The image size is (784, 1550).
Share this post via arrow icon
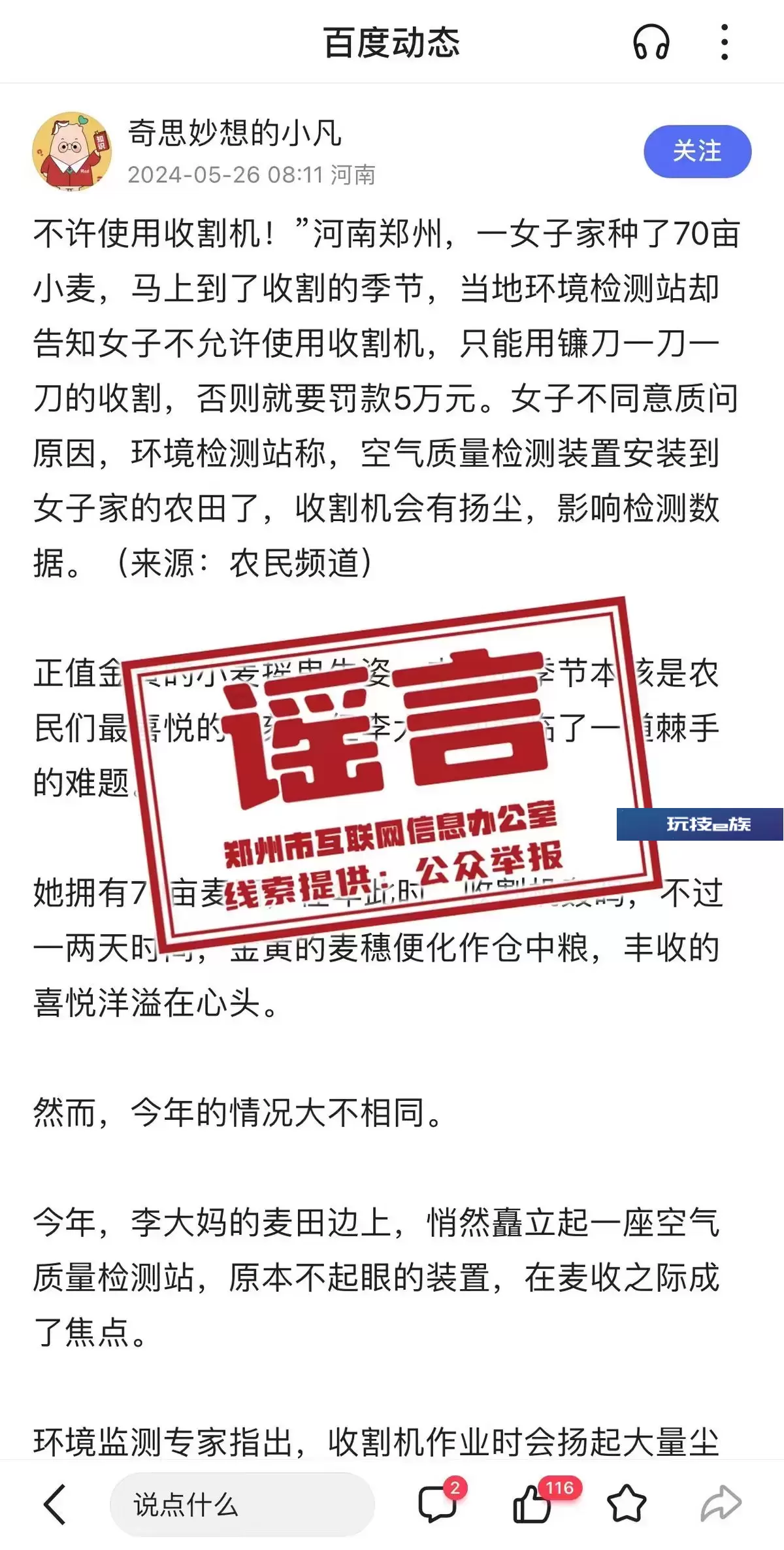pyautogui.click(x=721, y=1503)
